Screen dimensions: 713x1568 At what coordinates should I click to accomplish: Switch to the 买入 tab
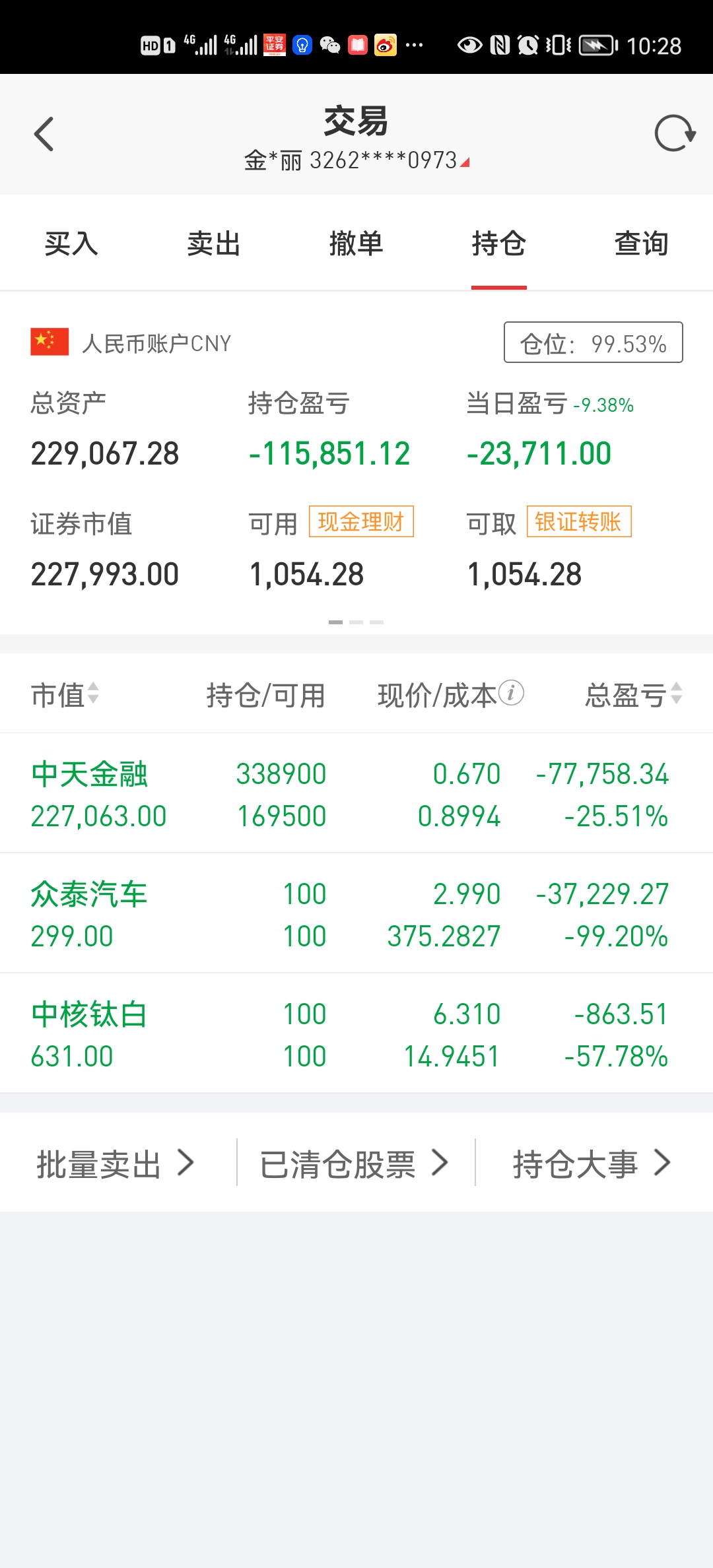tap(71, 244)
